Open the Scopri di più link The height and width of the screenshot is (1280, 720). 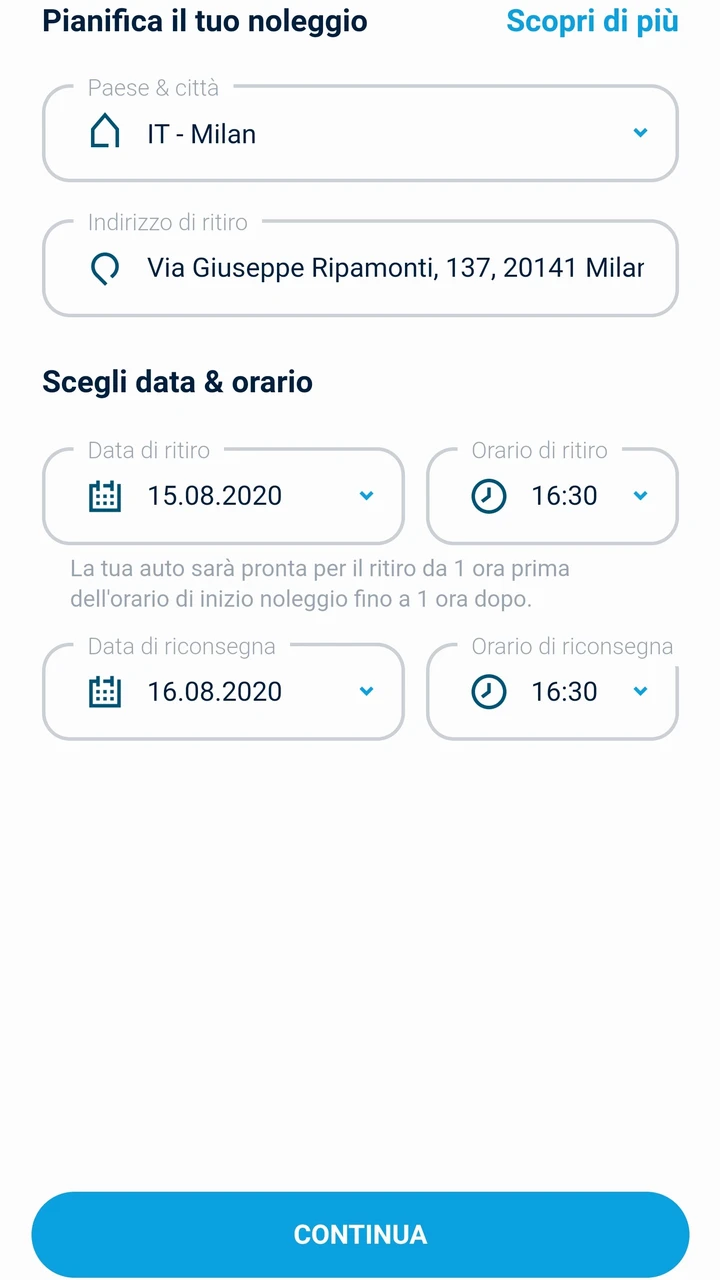point(592,21)
